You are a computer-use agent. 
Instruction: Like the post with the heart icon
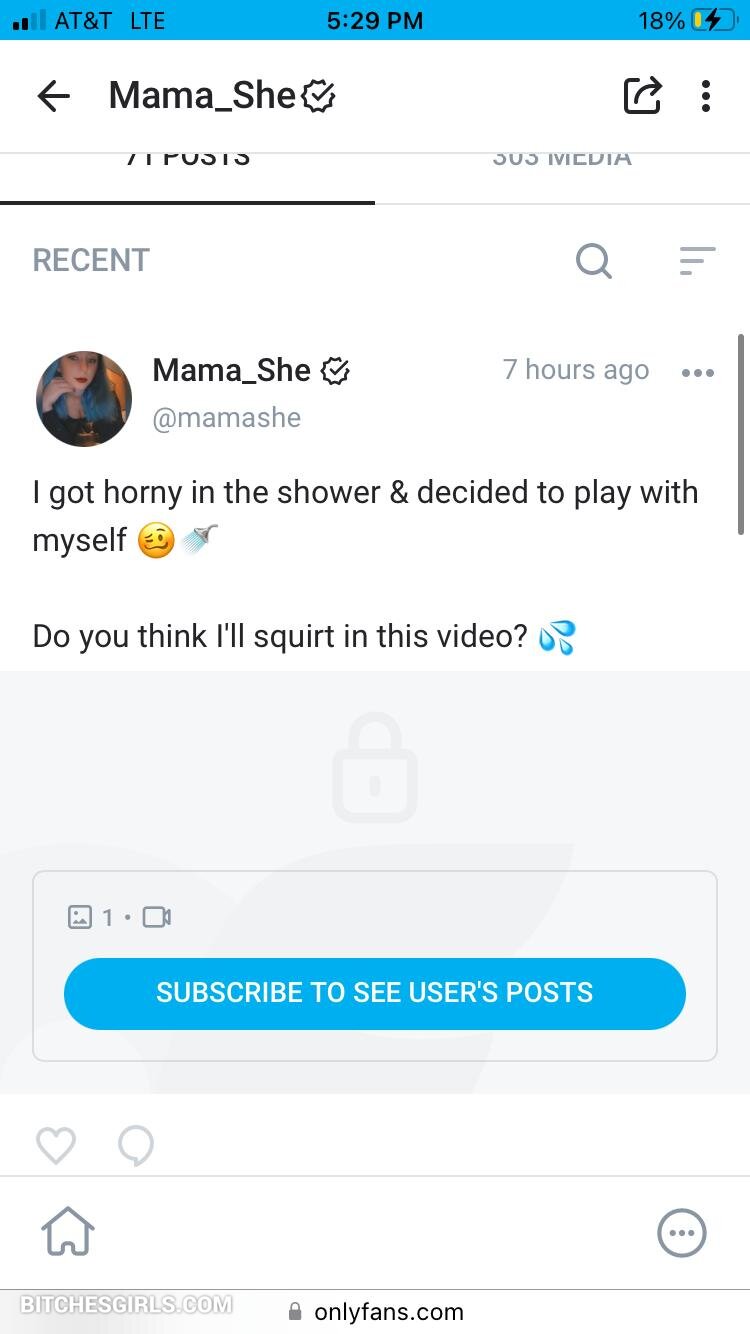click(56, 1145)
